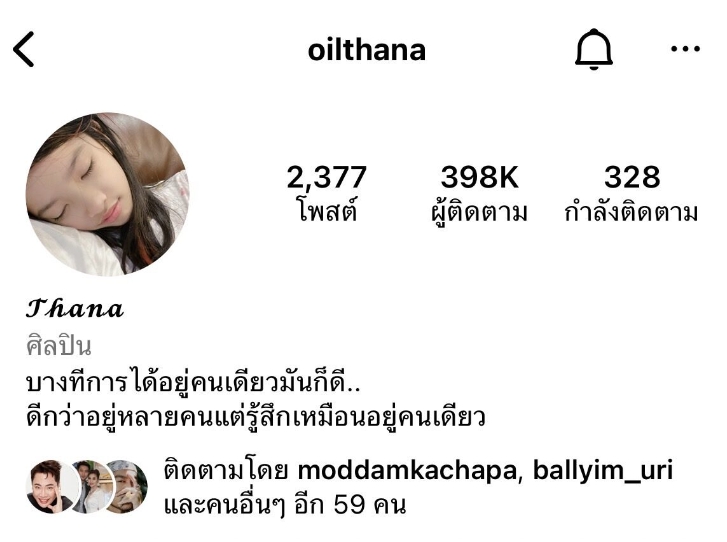Open the 398K followers list

(x=479, y=194)
